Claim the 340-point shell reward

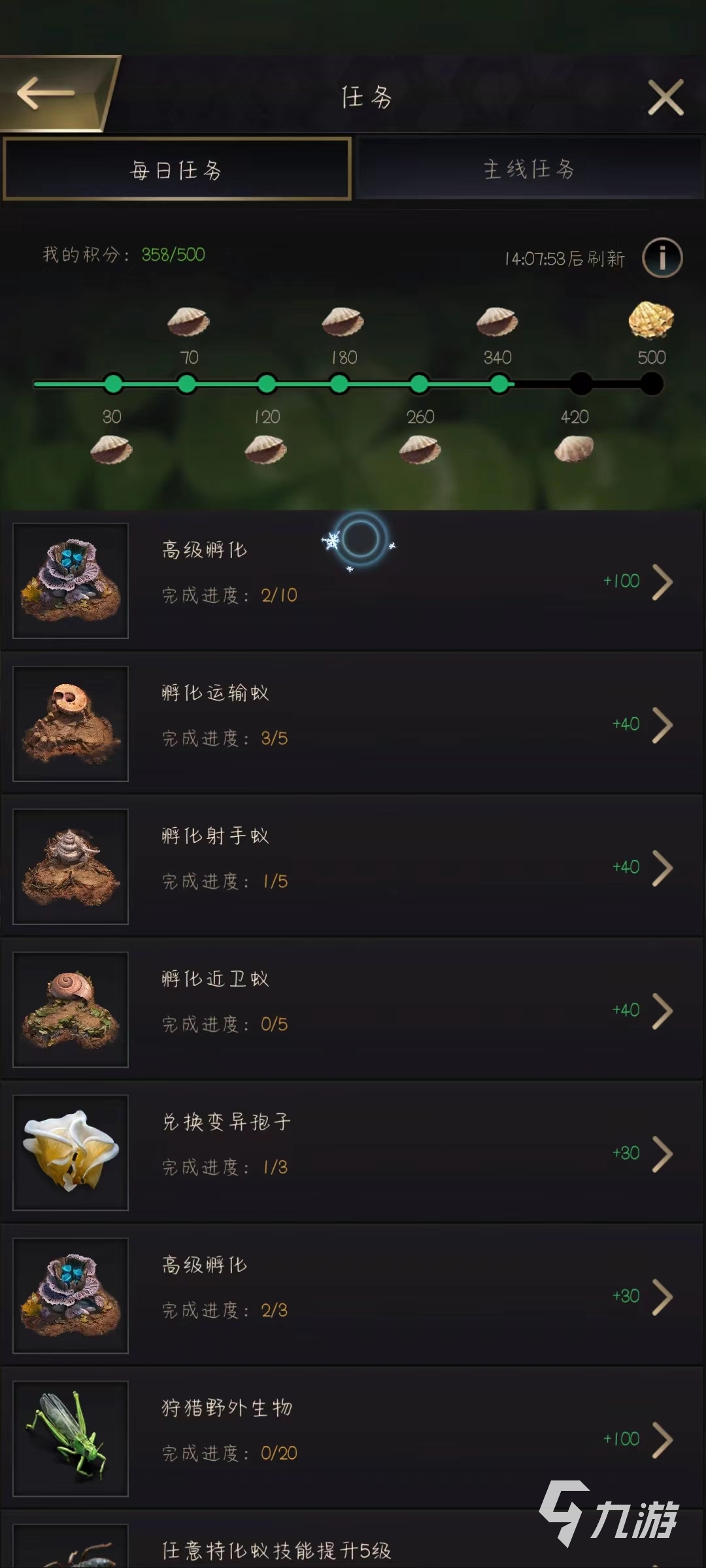497,321
